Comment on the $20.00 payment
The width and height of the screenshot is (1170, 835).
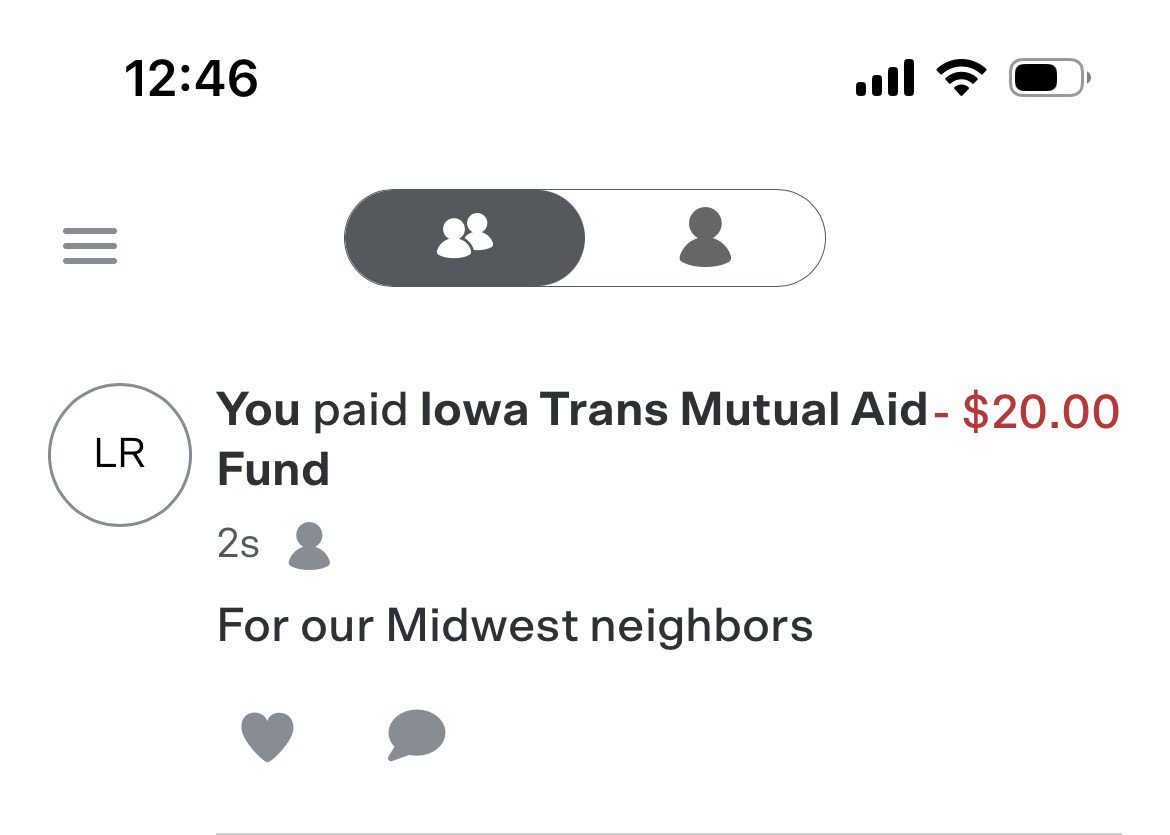pyautogui.click(x=416, y=735)
